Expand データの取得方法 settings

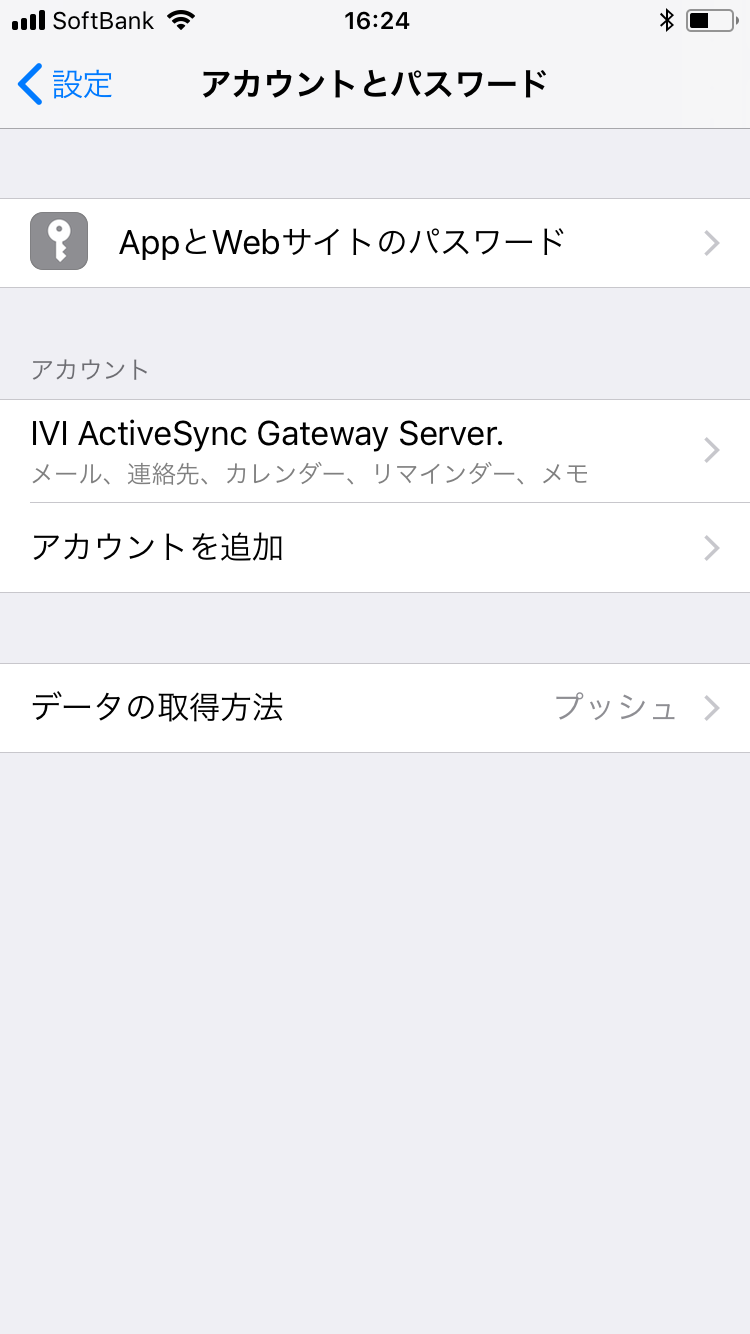(160, 708)
